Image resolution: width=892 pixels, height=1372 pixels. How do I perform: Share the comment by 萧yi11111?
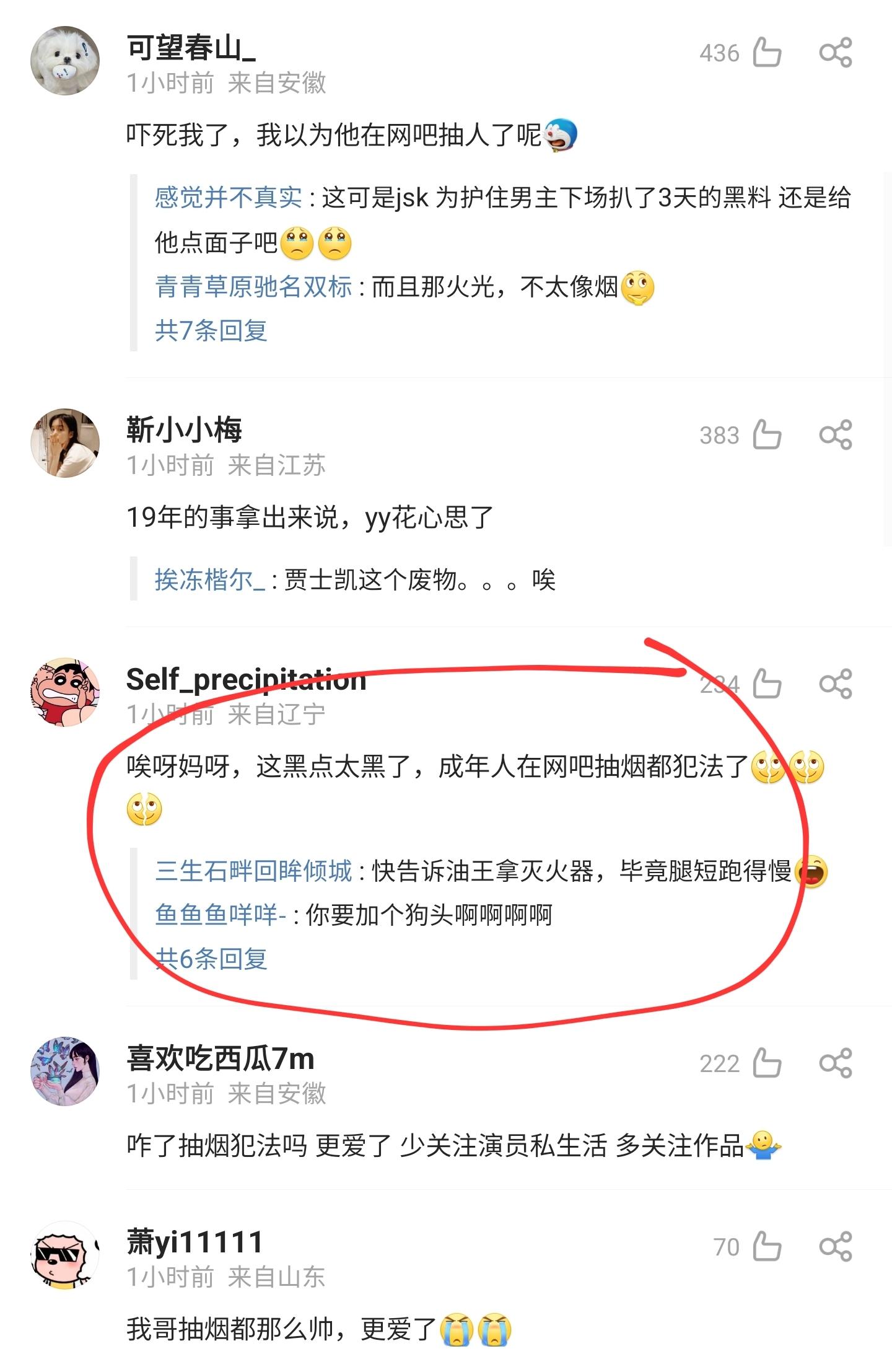tap(835, 1247)
